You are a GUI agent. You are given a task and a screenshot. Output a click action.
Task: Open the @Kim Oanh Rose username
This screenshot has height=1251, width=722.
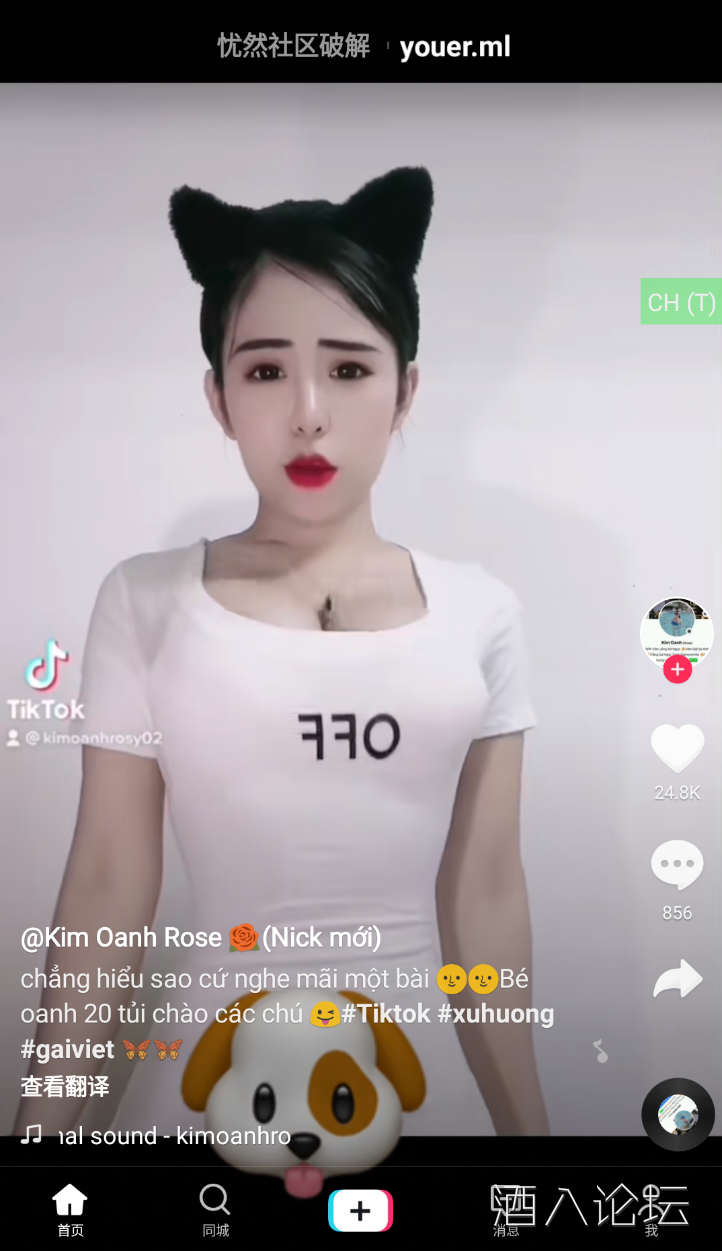click(121, 938)
